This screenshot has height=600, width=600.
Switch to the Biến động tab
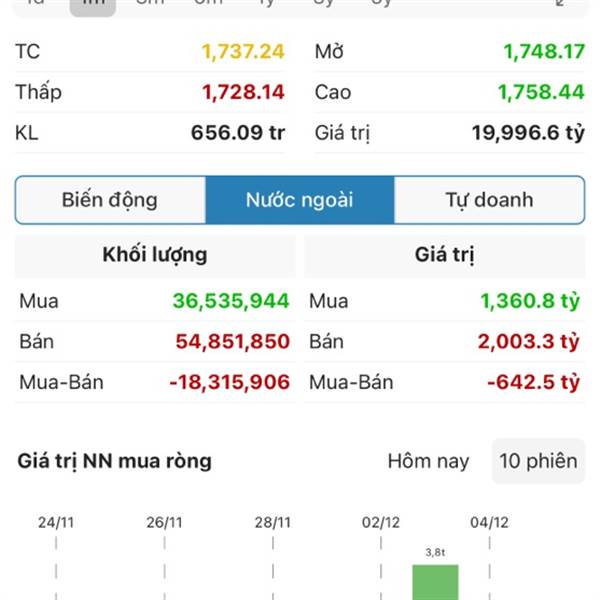(x=110, y=200)
